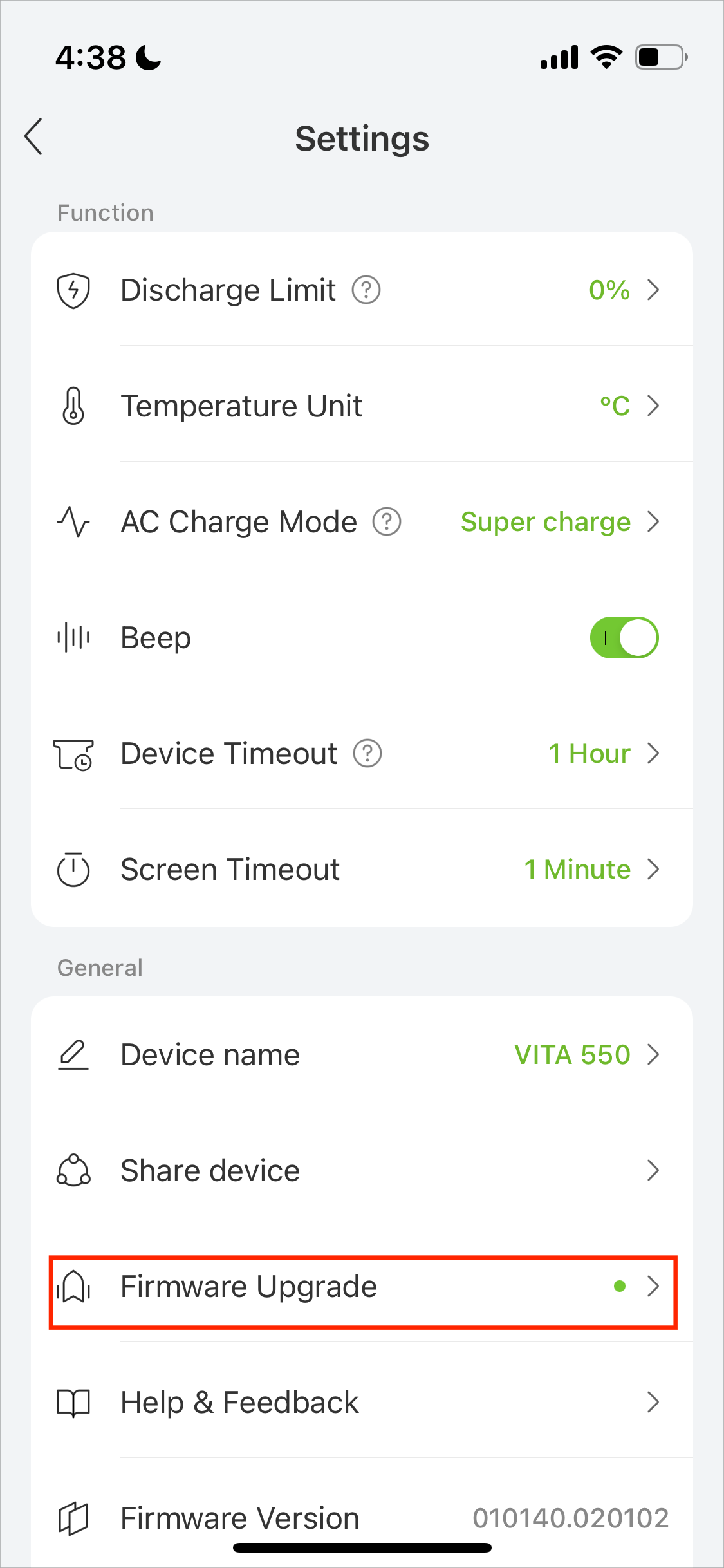Tap the Device Timeout help icon
The width and height of the screenshot is (724, 1568).
[x=367, y=754]
